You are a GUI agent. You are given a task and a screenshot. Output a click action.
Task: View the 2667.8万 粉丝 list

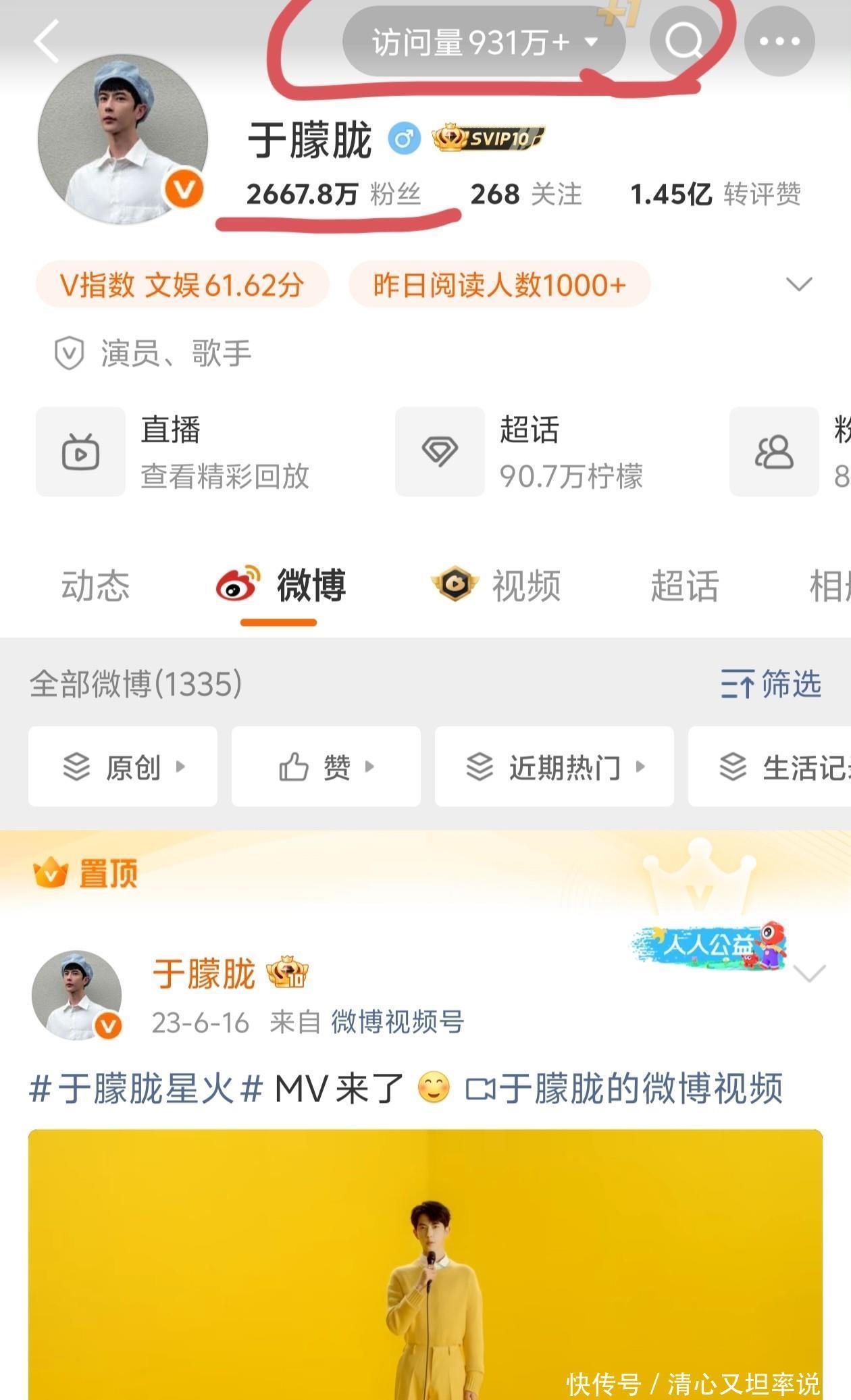pyautogui.click(x=334, y=195)
